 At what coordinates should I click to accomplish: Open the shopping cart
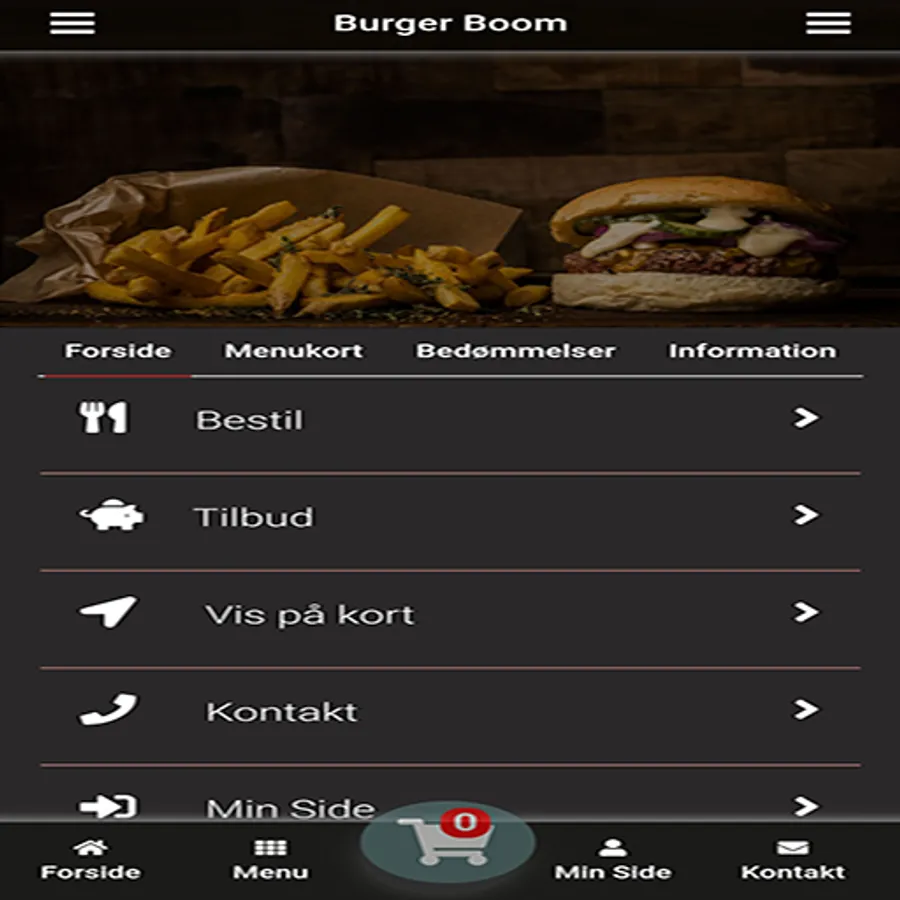coord(448,841)
